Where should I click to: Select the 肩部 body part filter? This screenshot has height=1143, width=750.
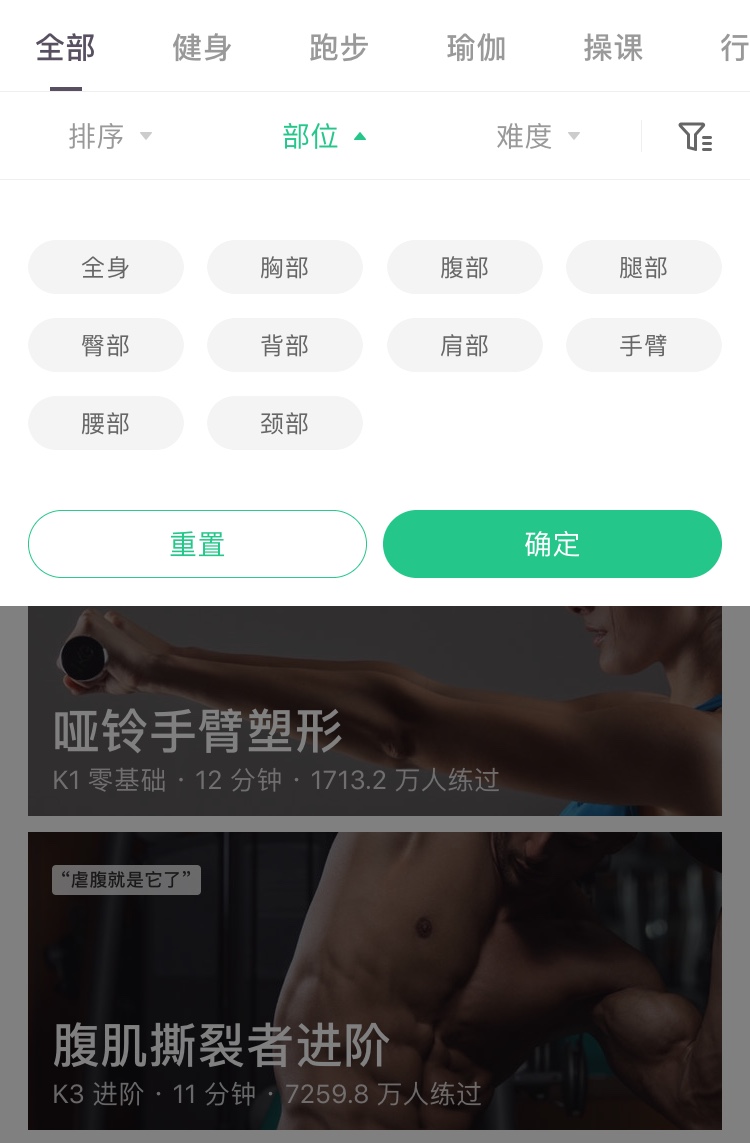click(x=465, y=345)
